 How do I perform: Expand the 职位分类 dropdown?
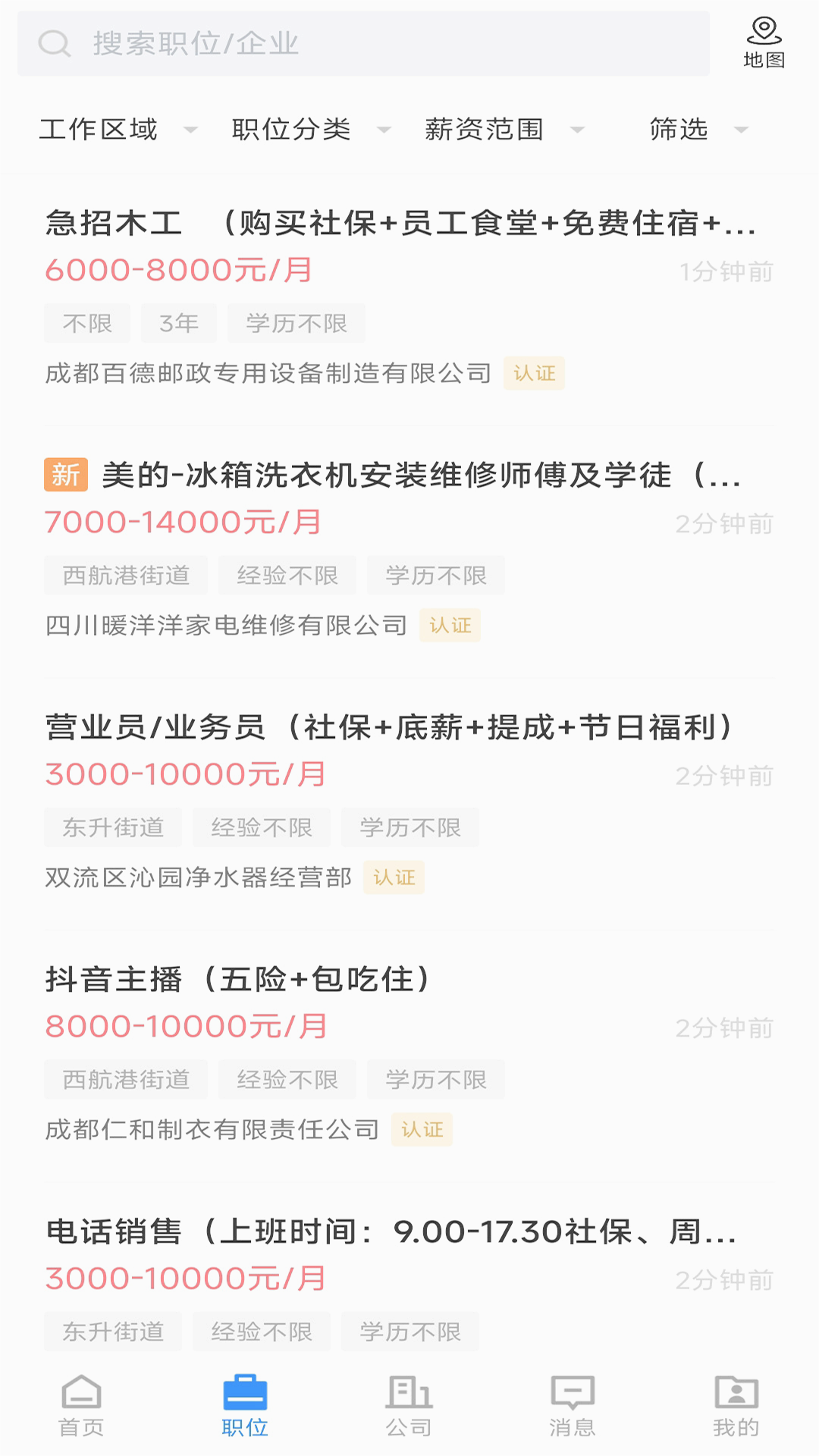coord(311,130)
